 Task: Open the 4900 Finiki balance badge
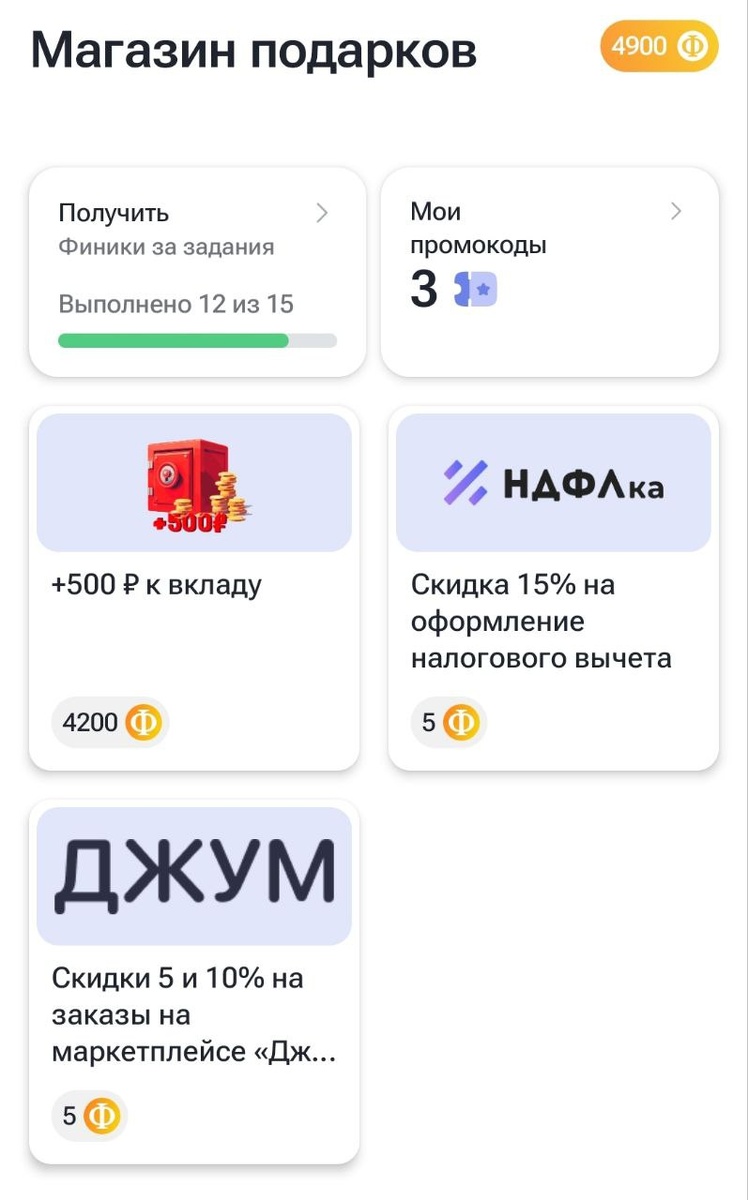click(658, 47)
